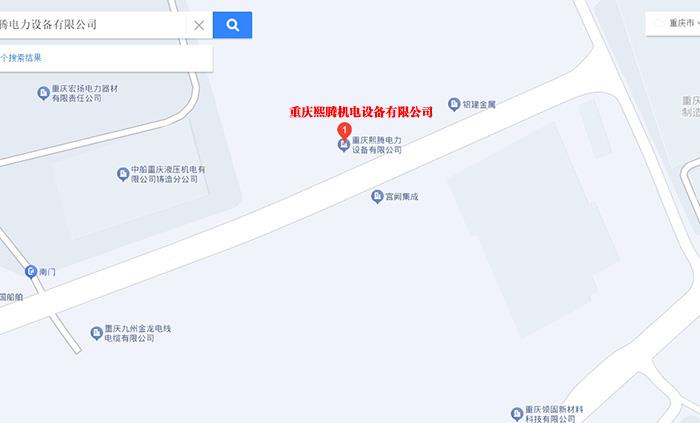Select the red pin numbered 1

[x=344, y=130]
